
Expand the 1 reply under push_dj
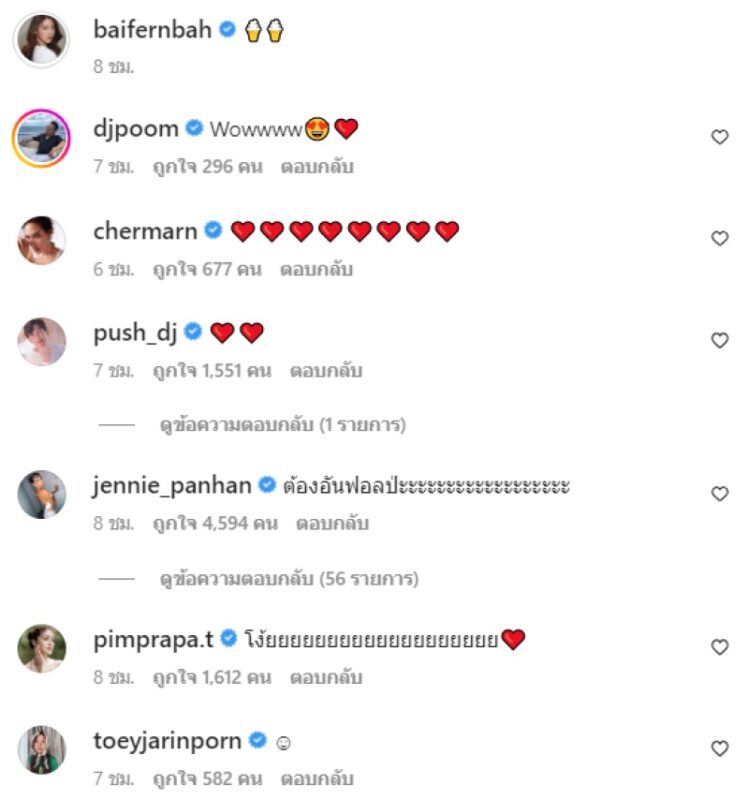click(282, 425)
